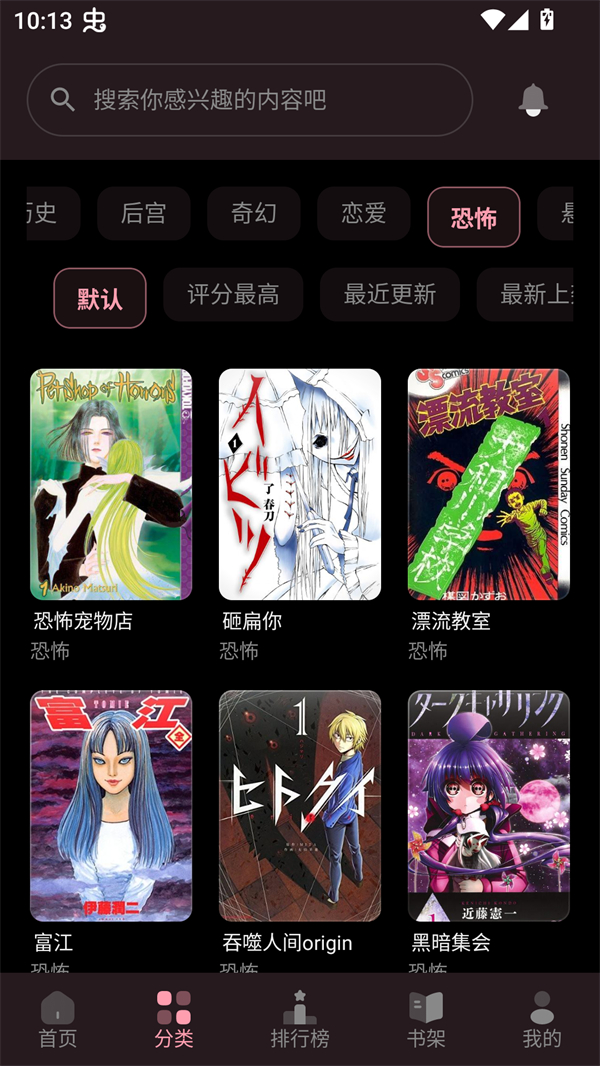Open the comic 砸扁你
The height and width of the screenshot is (1066, 600).
coord(300,485)
